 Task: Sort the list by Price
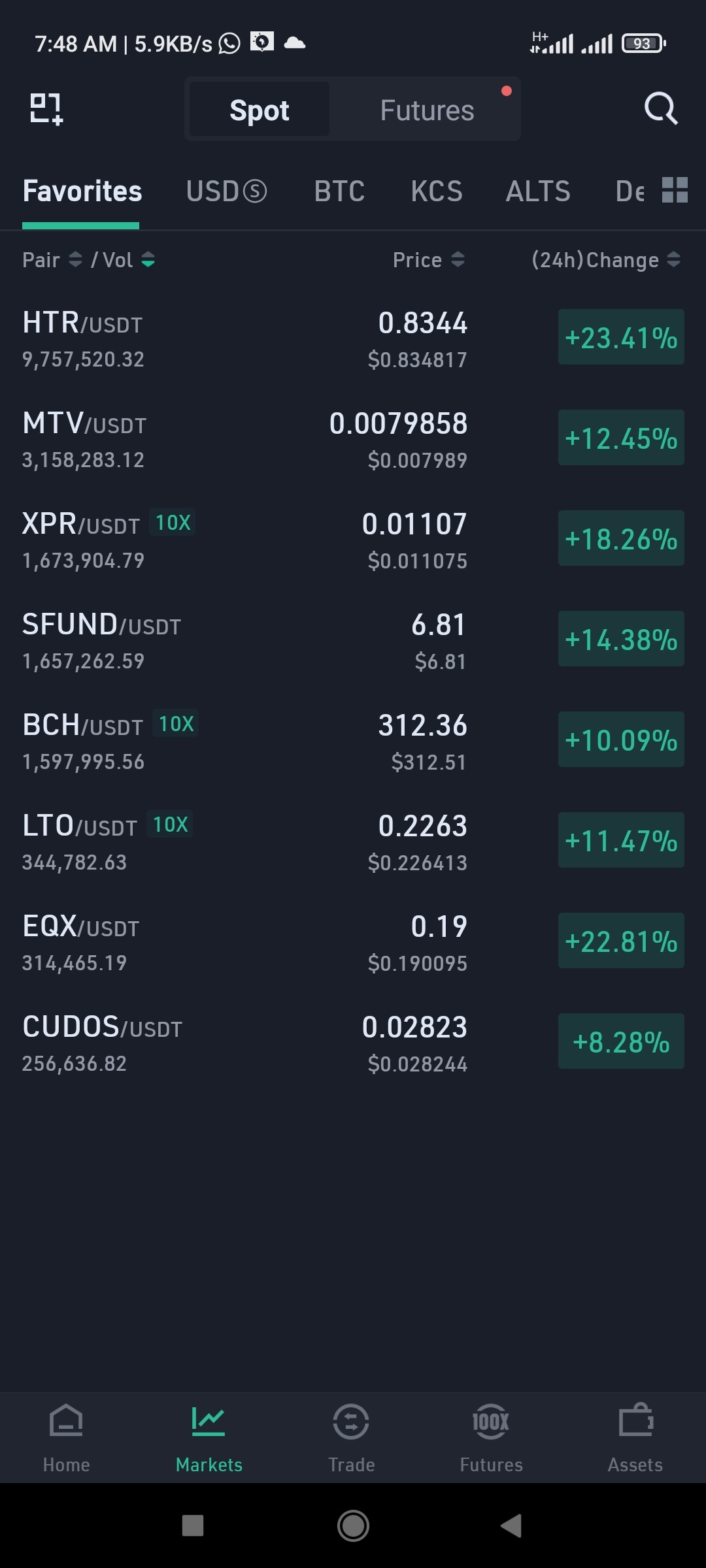coord(428,260)
